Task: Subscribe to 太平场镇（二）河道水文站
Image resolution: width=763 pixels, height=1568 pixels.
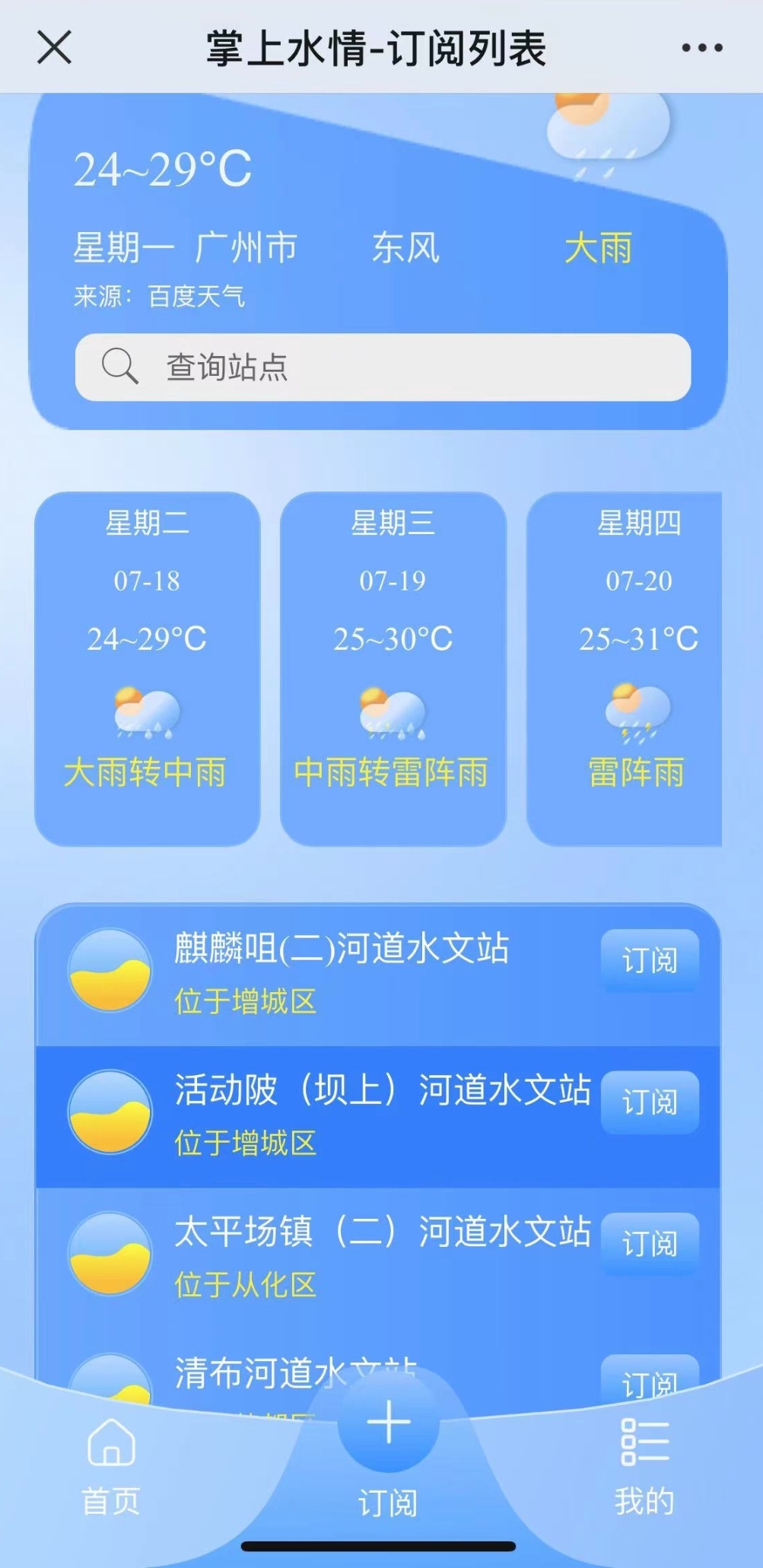Action: coord(649,1243)
